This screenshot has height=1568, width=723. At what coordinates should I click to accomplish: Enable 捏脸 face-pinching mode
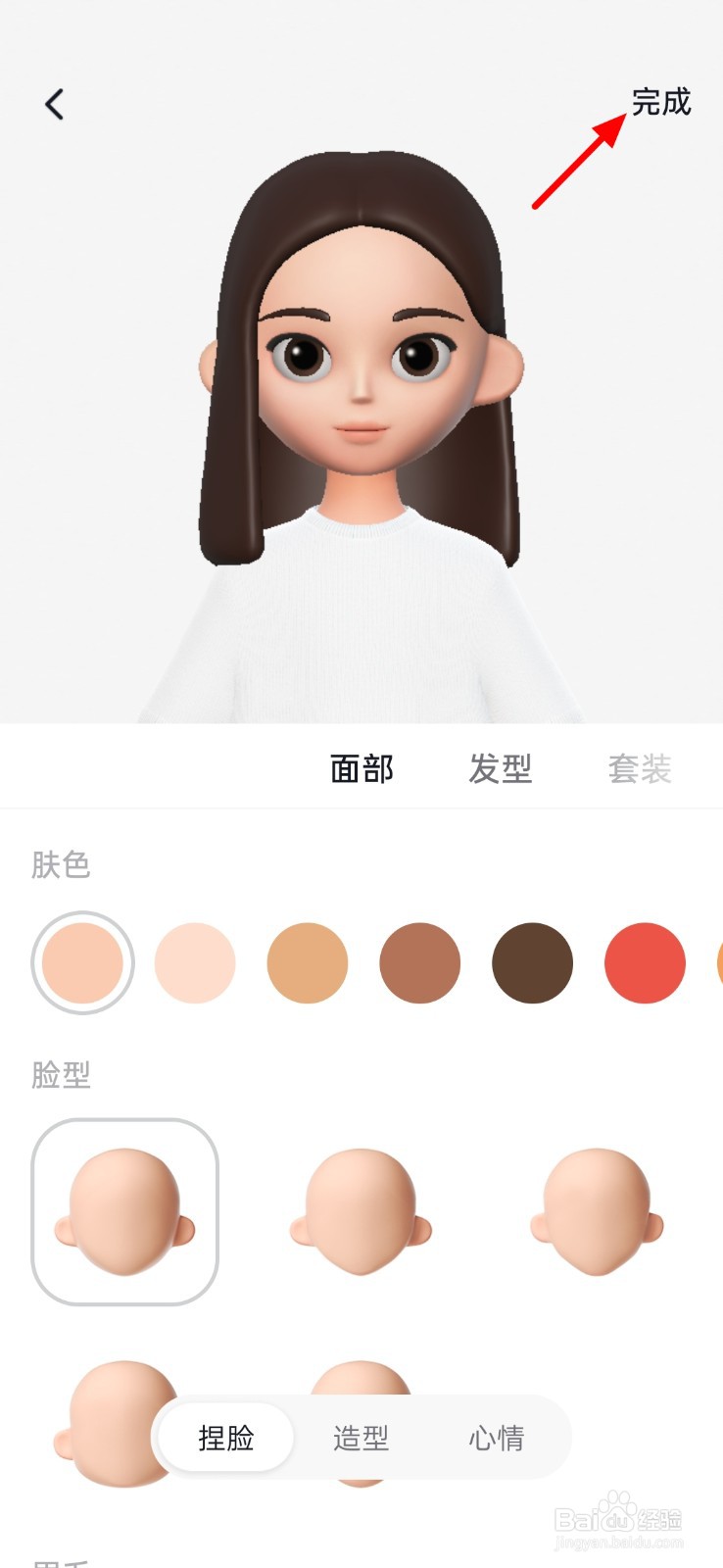click(224, 1438)
